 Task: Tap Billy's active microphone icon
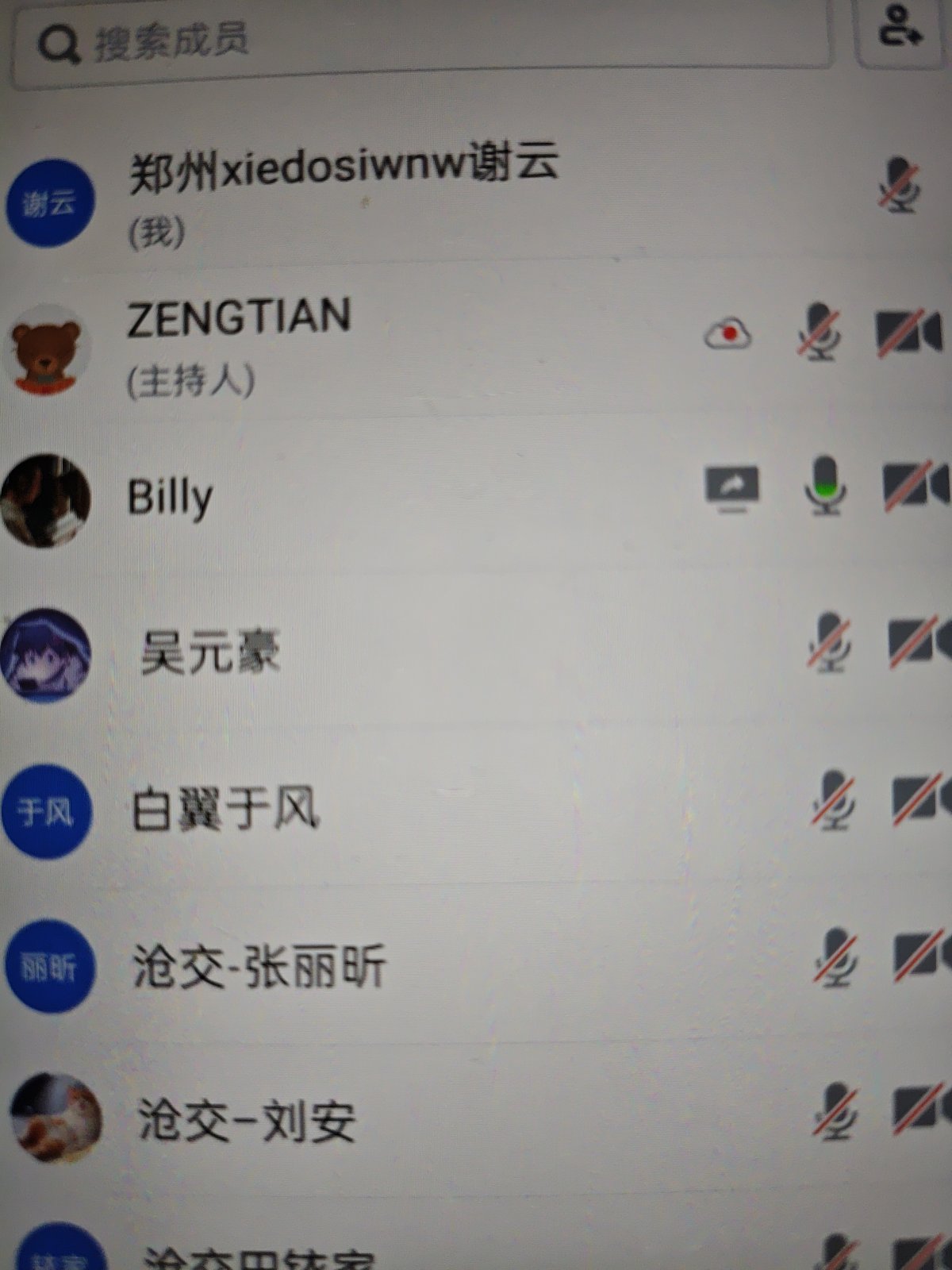pos(825,486)
